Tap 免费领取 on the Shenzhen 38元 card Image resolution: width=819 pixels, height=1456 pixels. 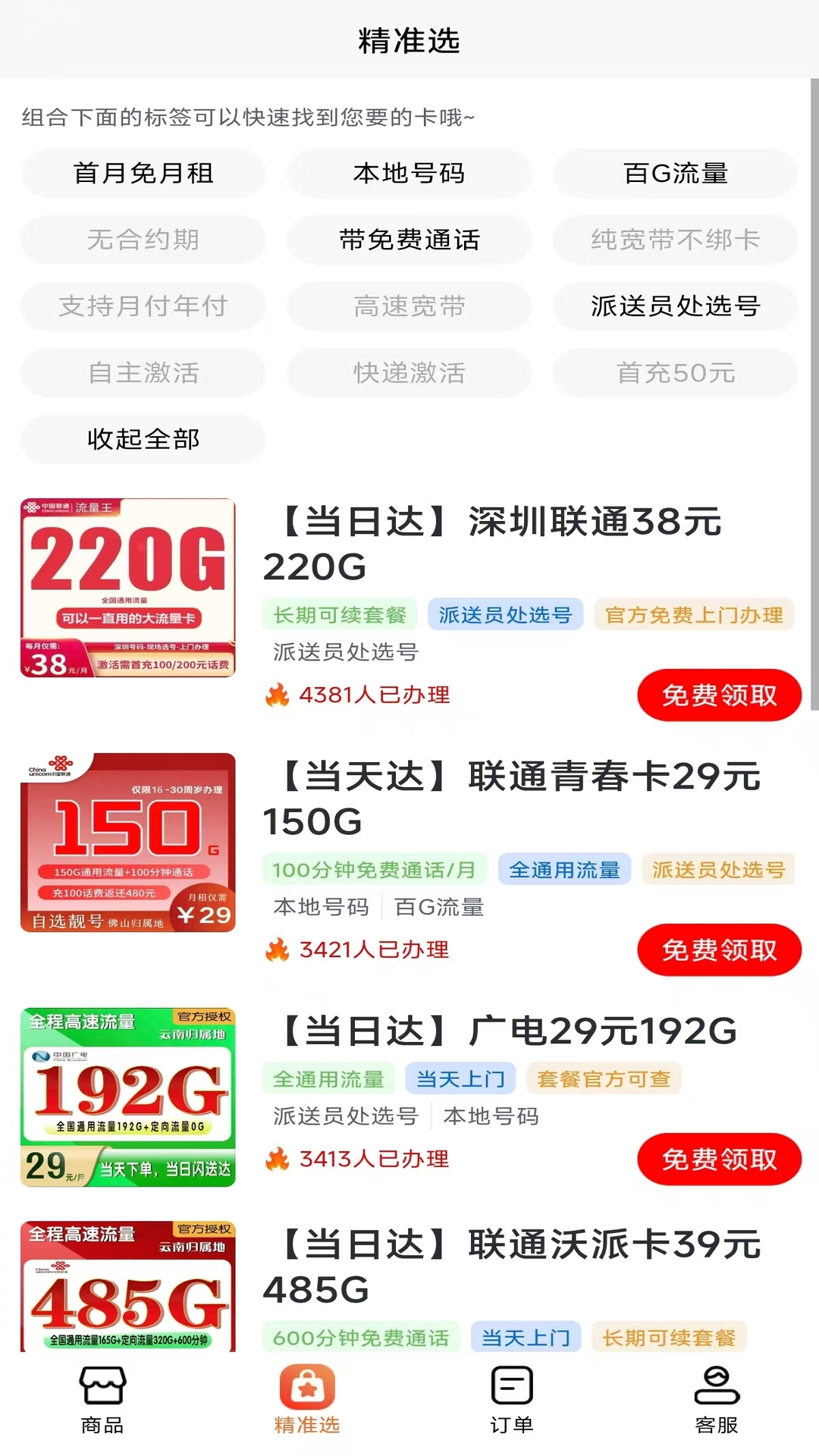(x=718, y=694)
